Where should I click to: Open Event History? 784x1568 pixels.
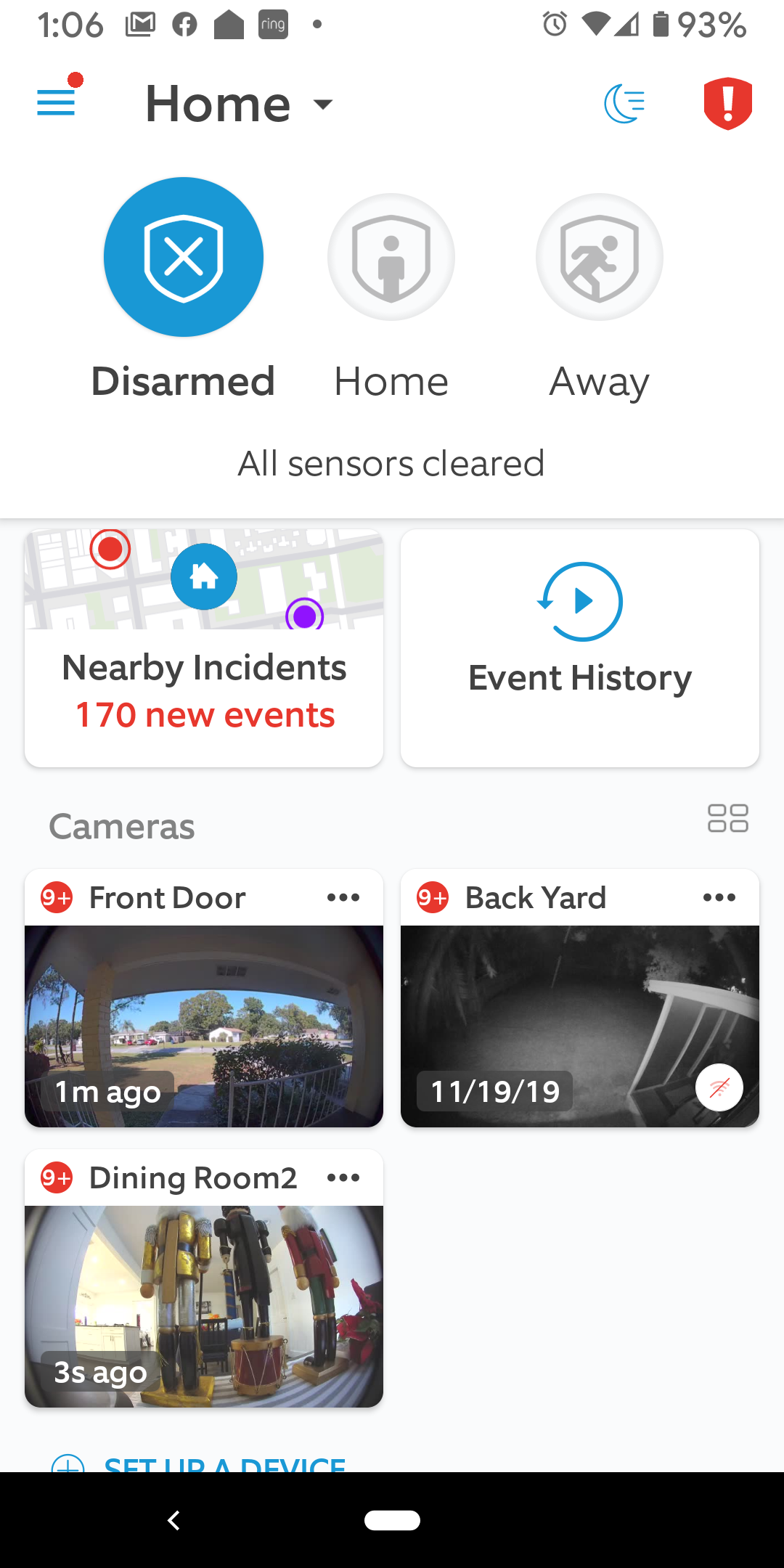point(579,646)
